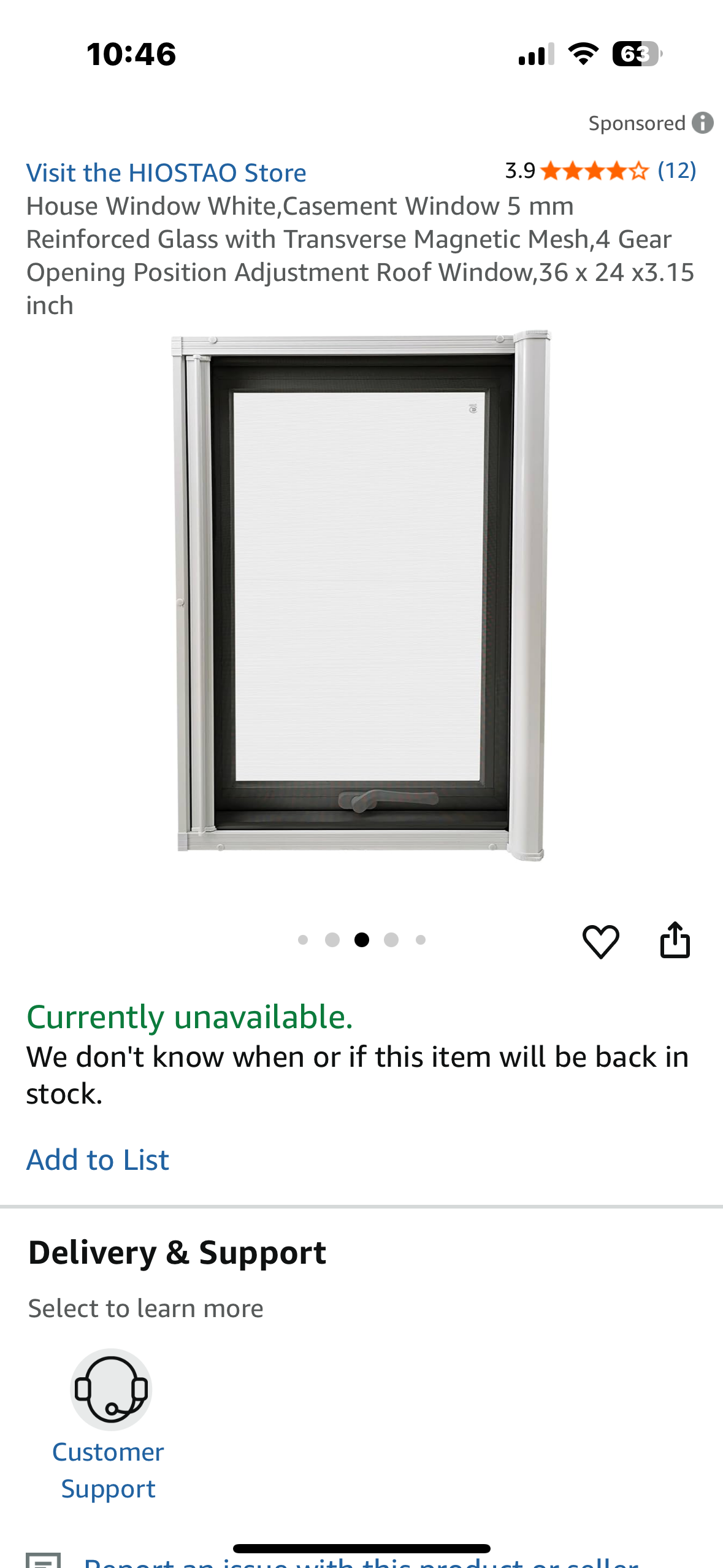Tap Add to List
723x1568 pixels.
point(98,1158)
